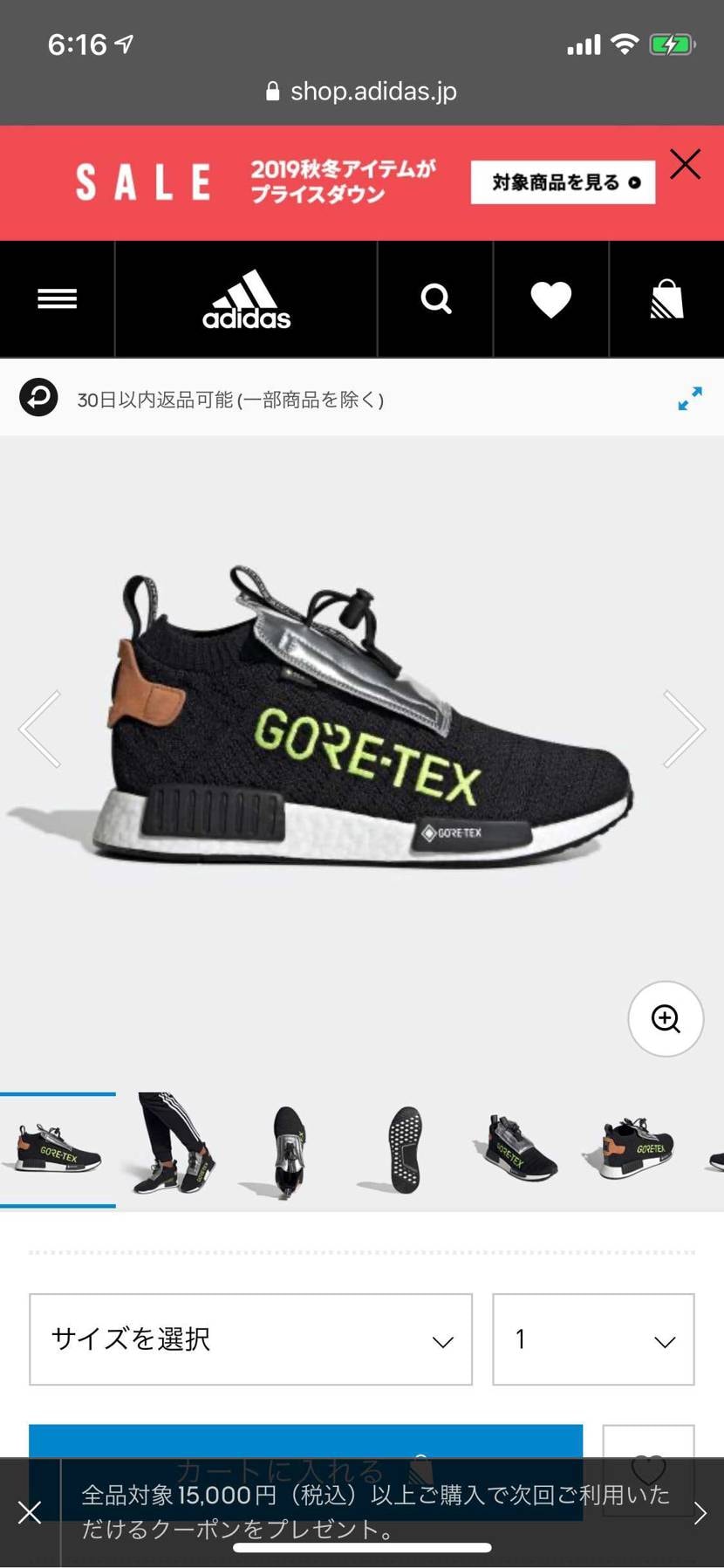Show the next product image
The width and height of the screenshot is (724, 1568).
(x=684, y=729)
